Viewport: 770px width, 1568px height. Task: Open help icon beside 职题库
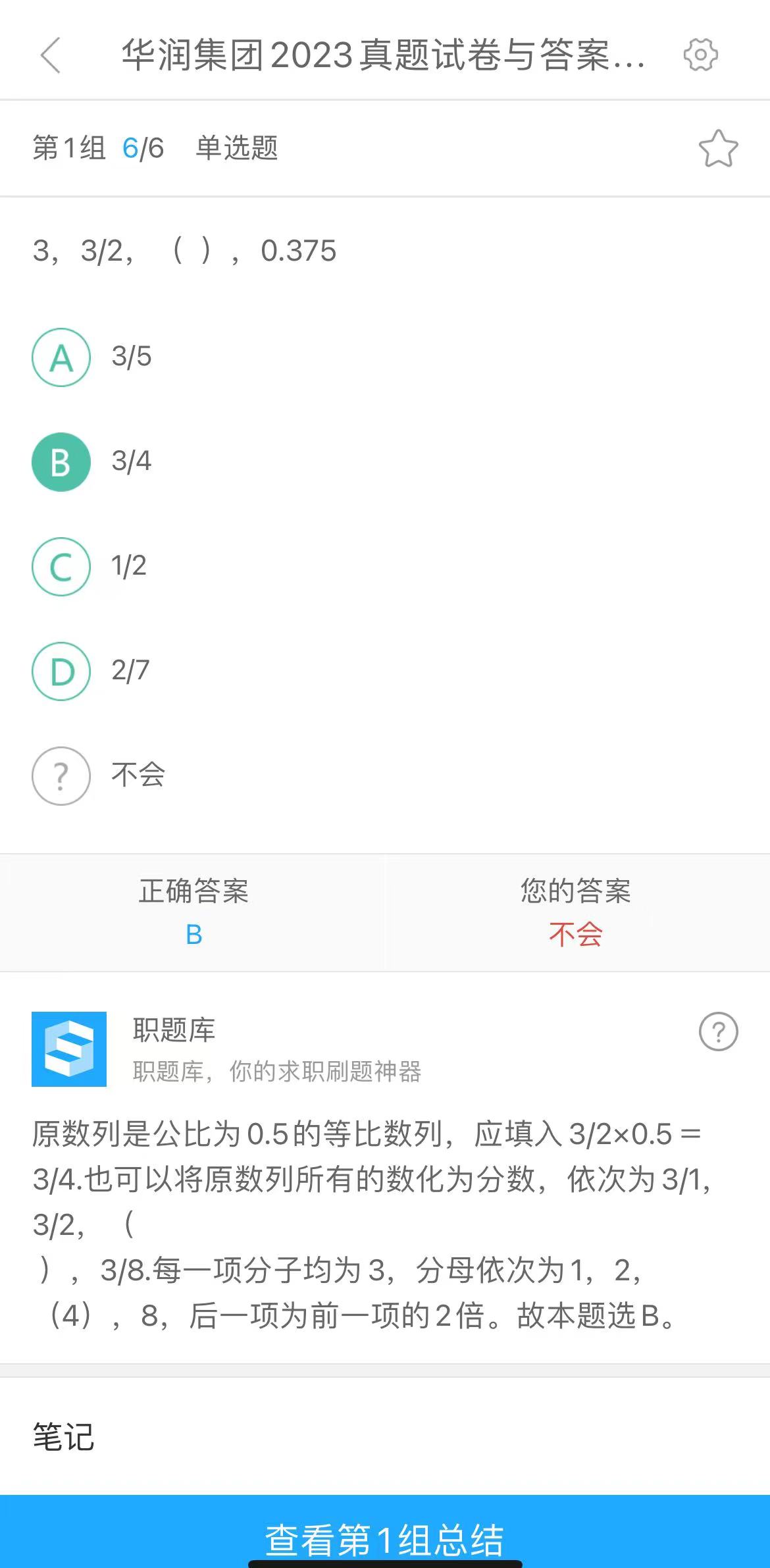(x=718, y=1031)
